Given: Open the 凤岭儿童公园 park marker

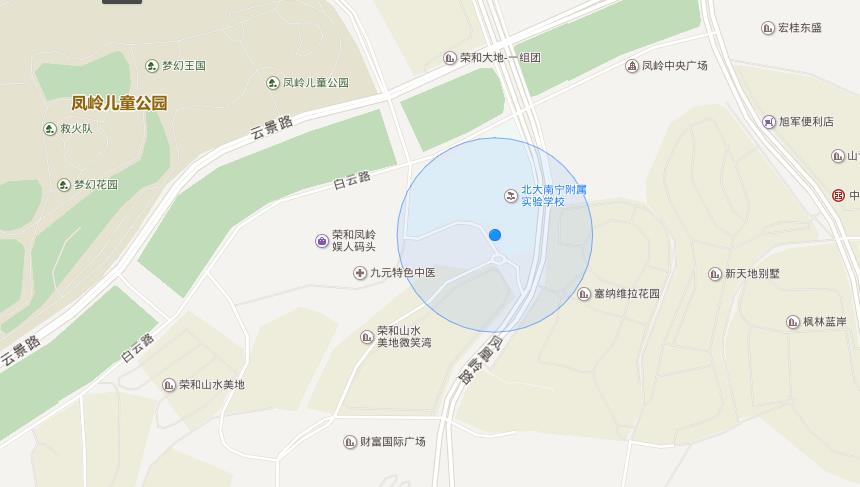Looking at the screenshot, I should click(273, 83).
